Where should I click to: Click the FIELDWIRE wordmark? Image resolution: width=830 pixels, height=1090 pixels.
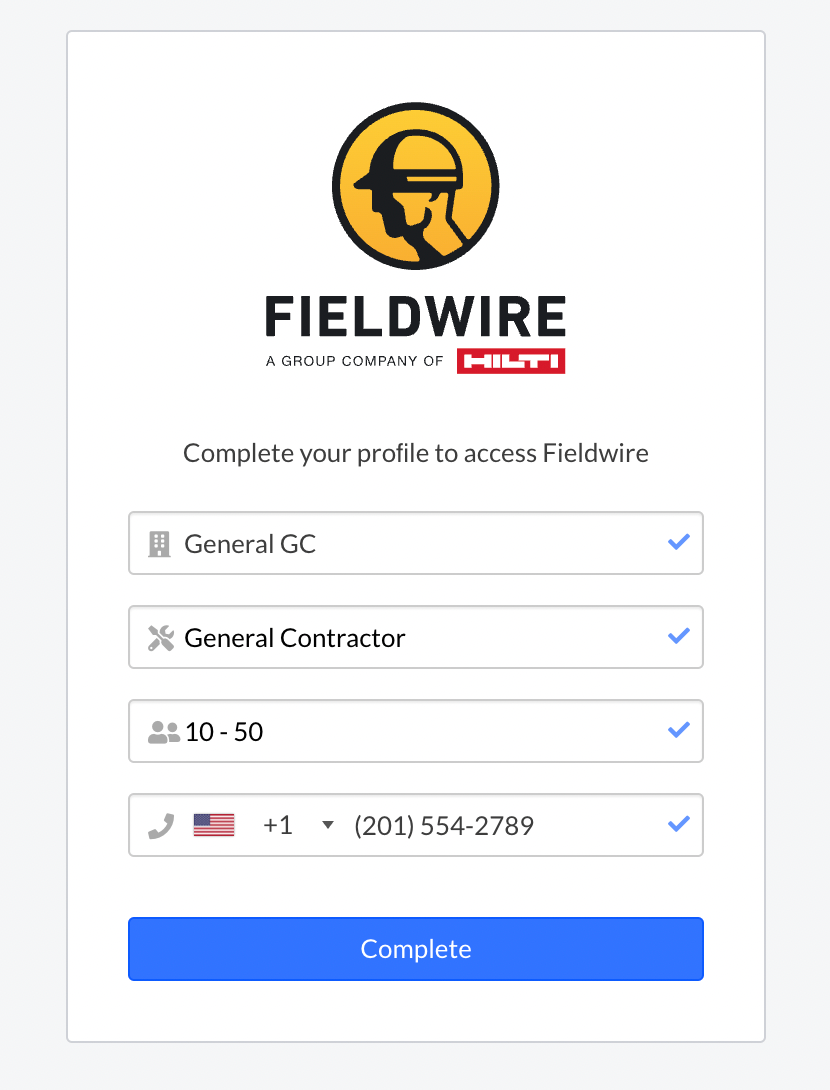click(x=415, y=315)
